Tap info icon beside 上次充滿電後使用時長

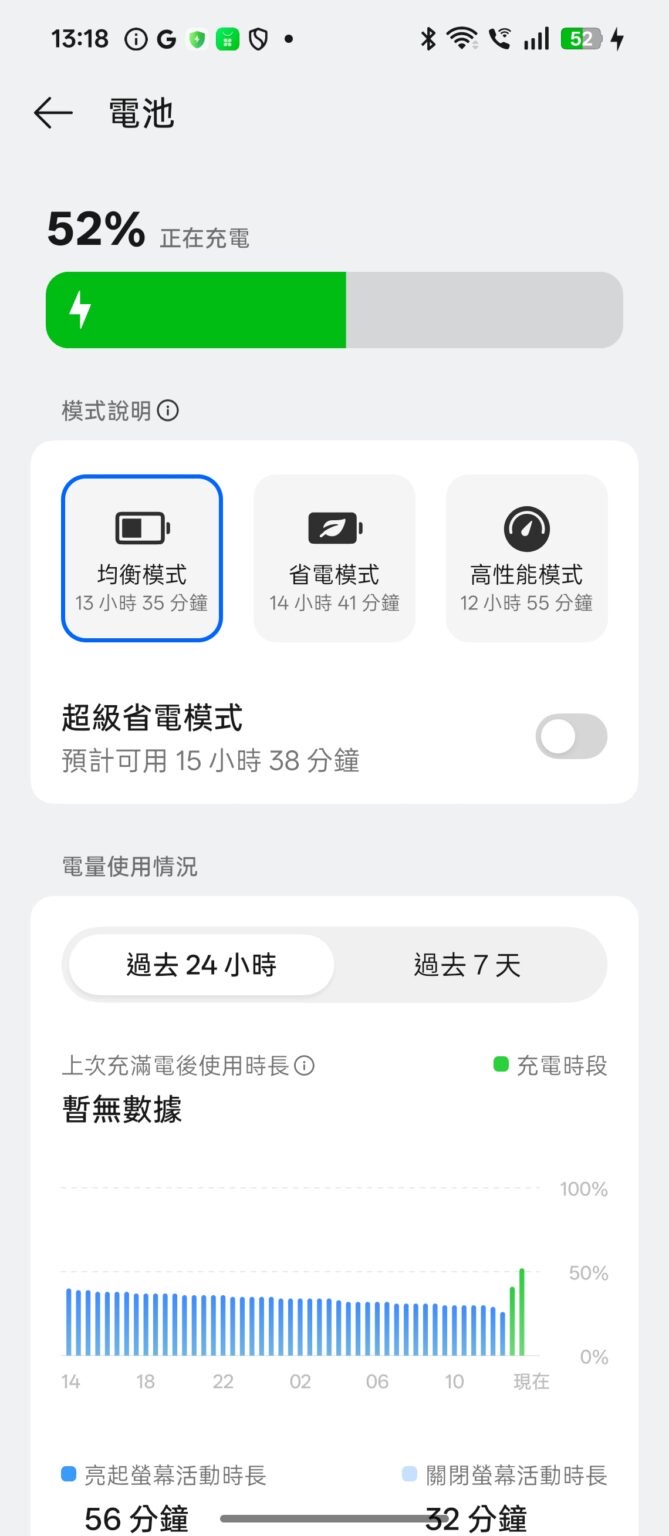click(x=305, y=1066)
